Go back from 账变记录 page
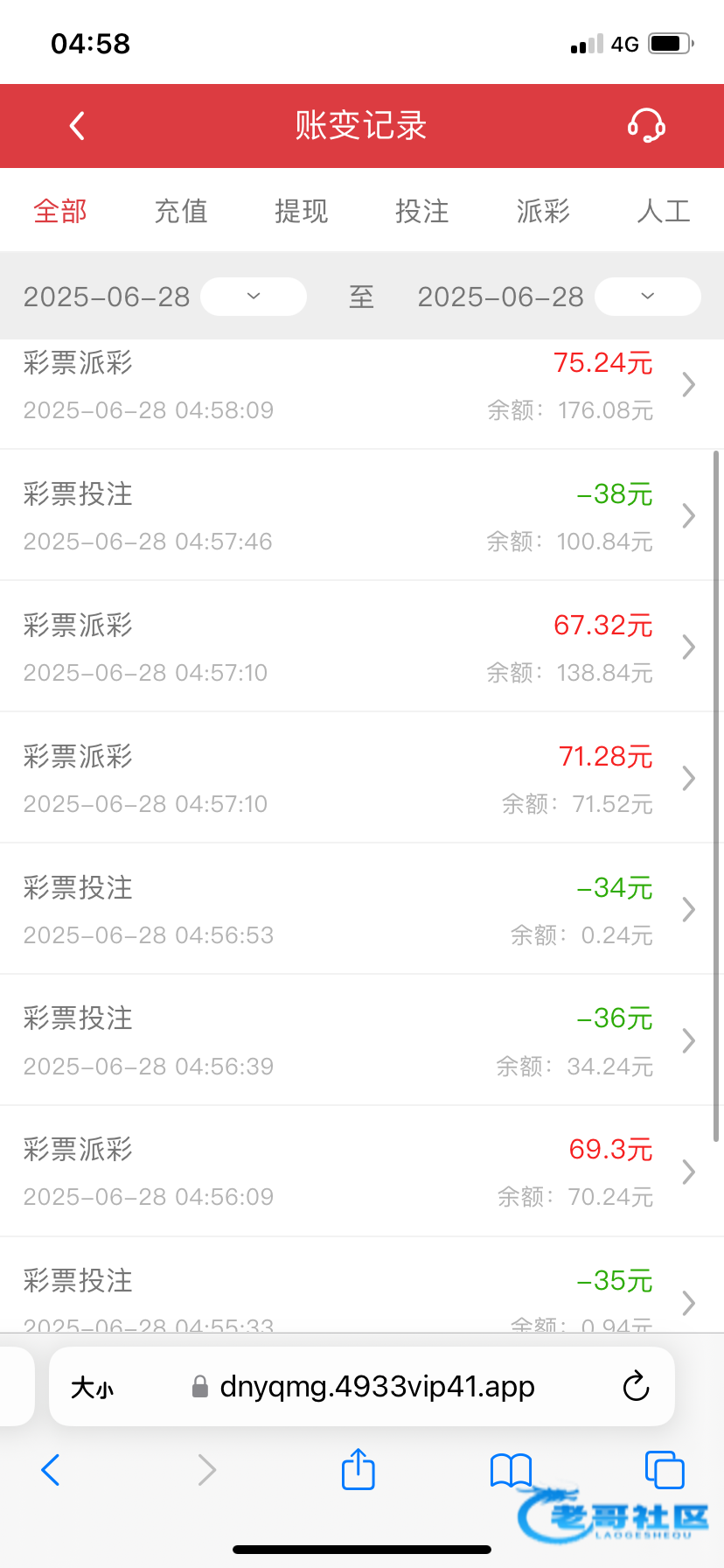The height and width of the screenshot is (1568, 724). [x=77, y=126]
